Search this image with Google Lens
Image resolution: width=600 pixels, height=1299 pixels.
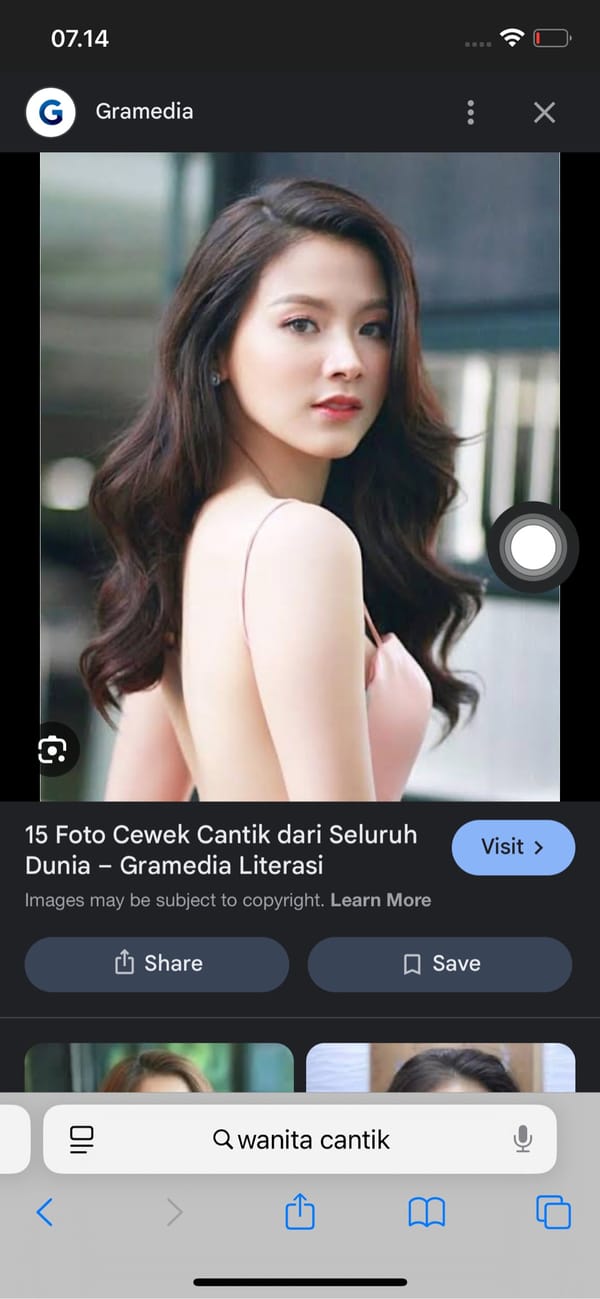point(52,749)
